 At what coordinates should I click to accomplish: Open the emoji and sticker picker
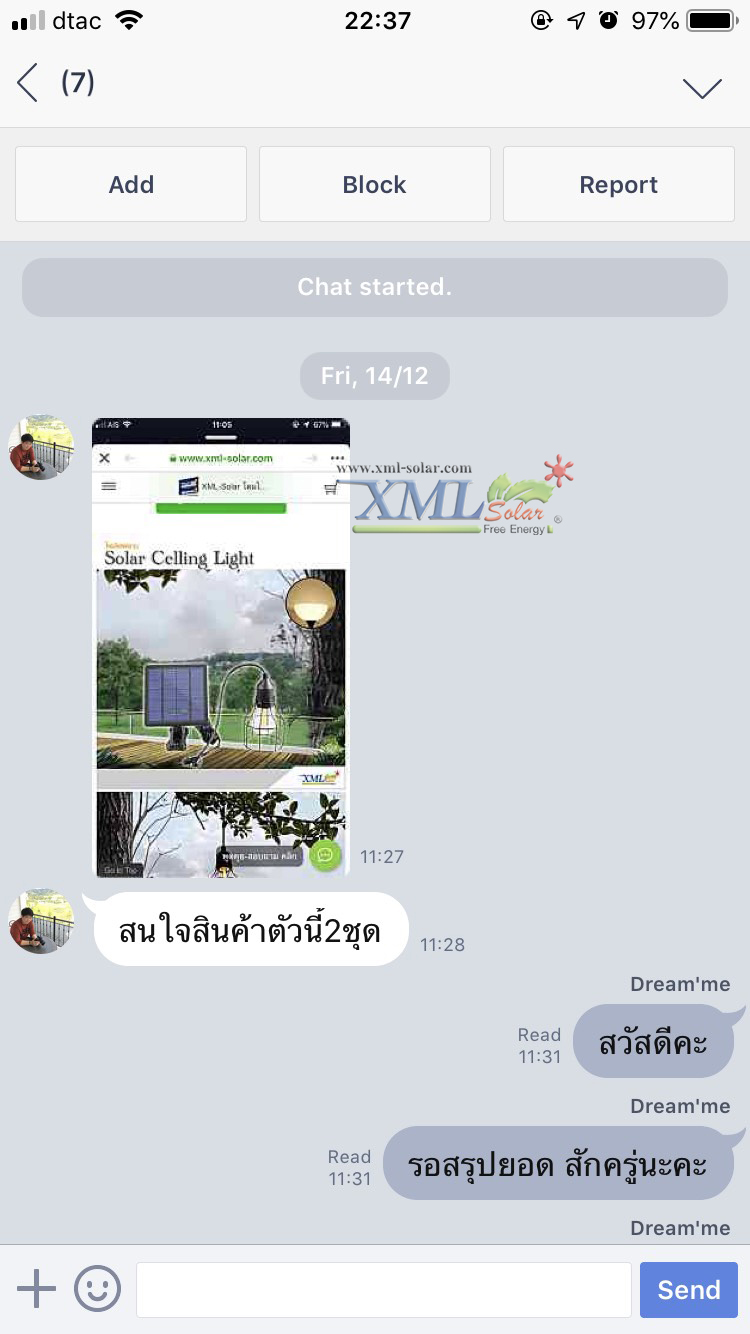pyautogui.click(x=97, y=1289)
